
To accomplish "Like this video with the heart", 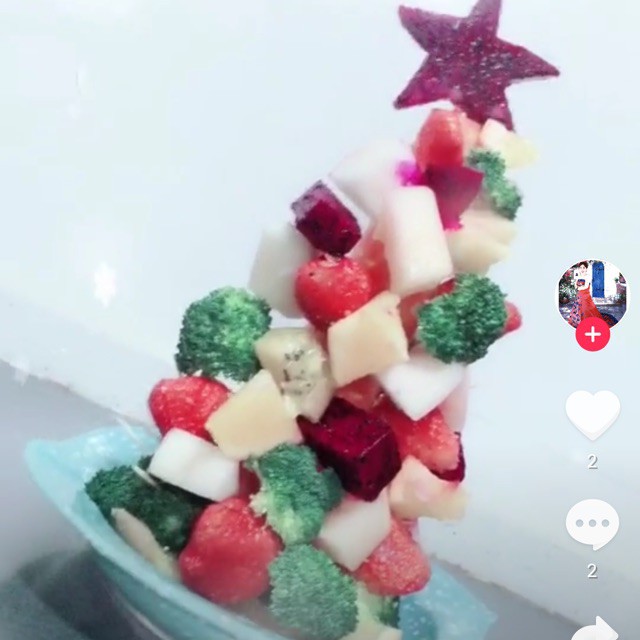I will [x=592, y=414].
